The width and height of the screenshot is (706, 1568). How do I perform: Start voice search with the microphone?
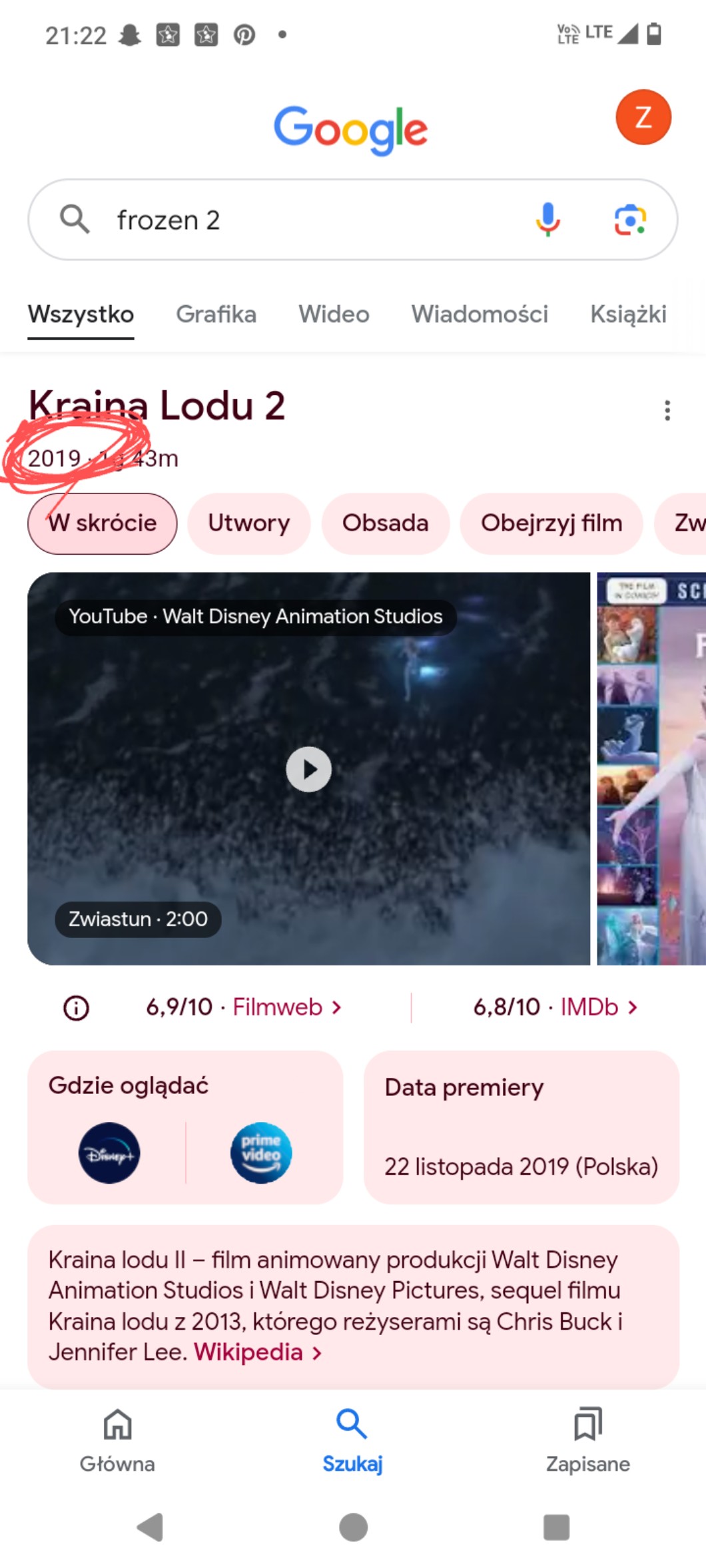(x=547, y=220)
